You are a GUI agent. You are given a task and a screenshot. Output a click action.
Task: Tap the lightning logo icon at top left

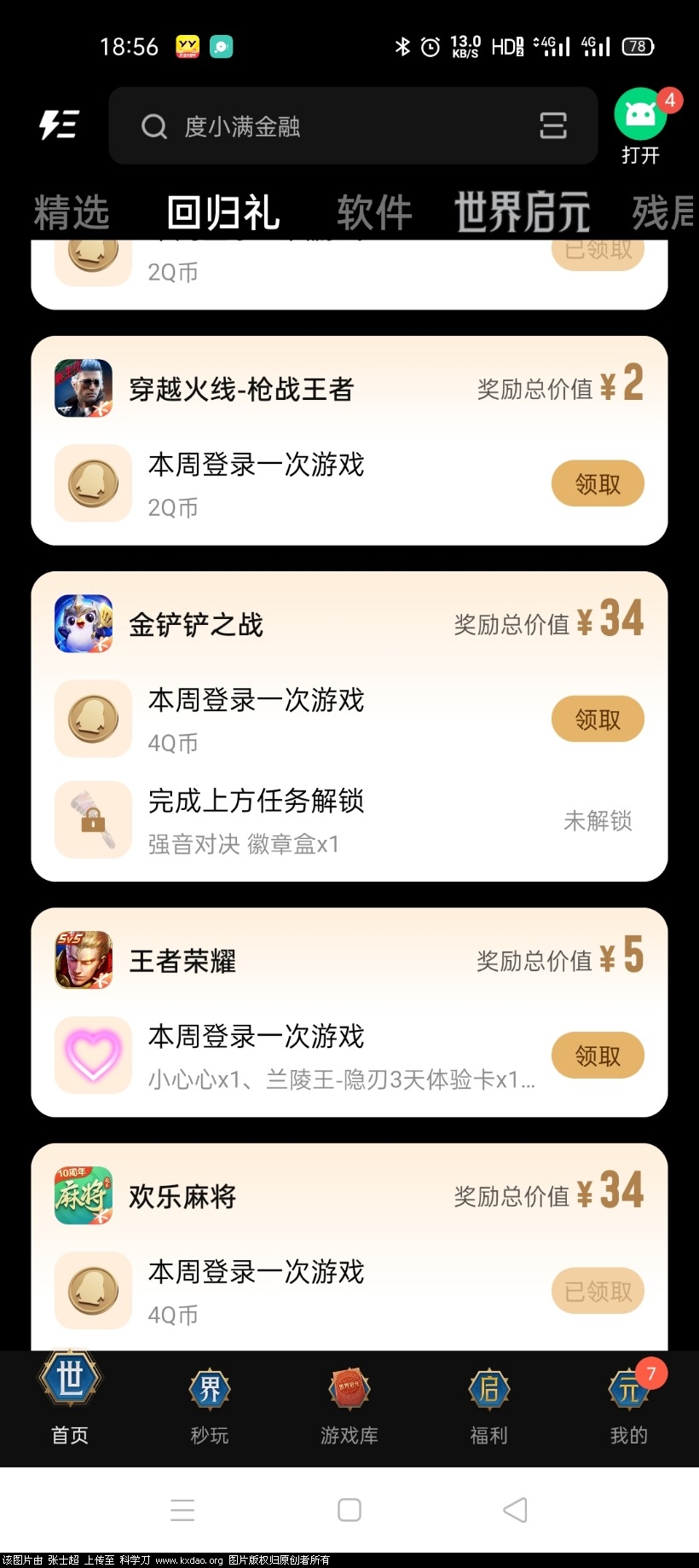pos(59,124)
